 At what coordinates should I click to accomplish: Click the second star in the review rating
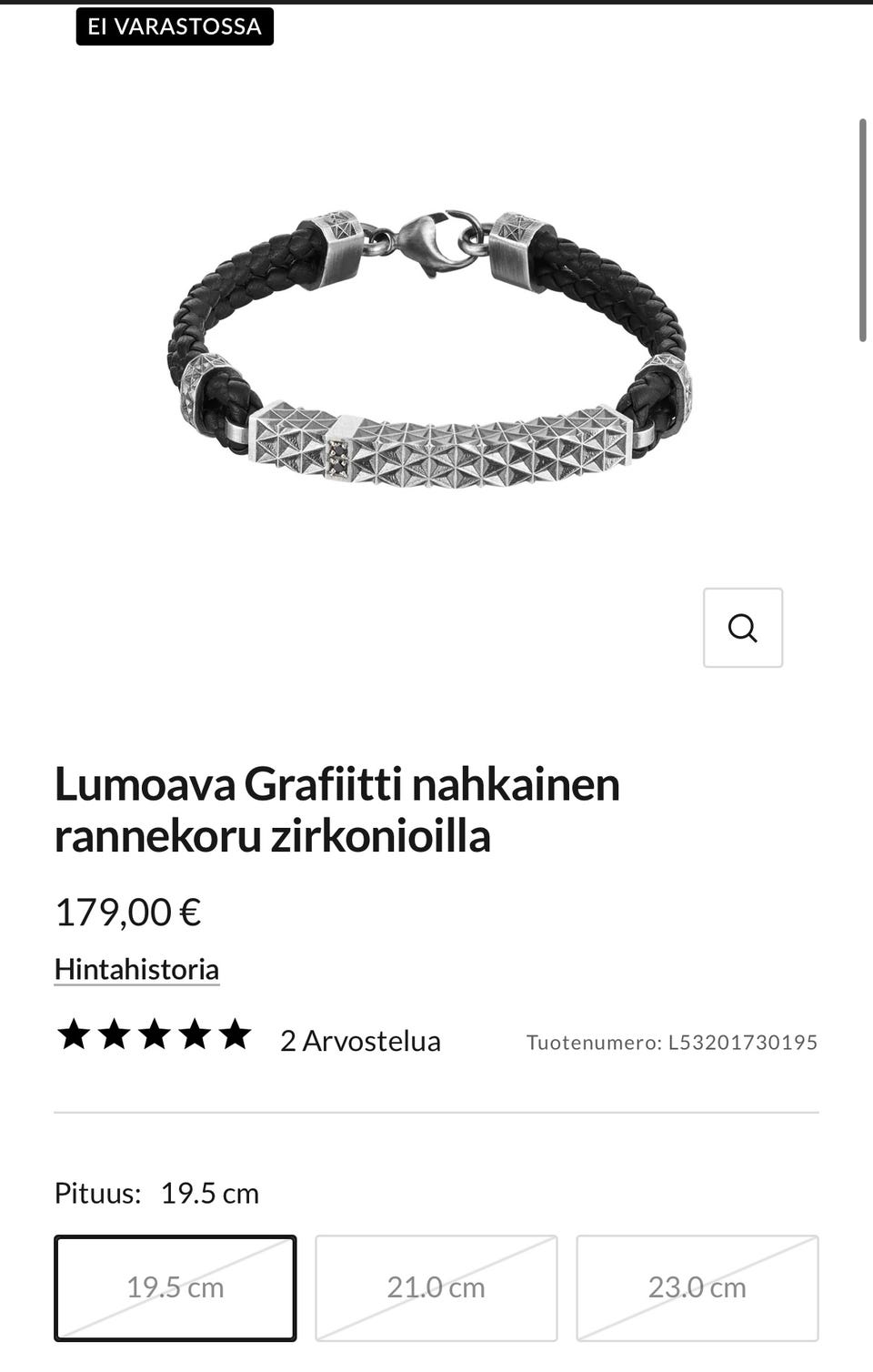(x=113, y=1034)
